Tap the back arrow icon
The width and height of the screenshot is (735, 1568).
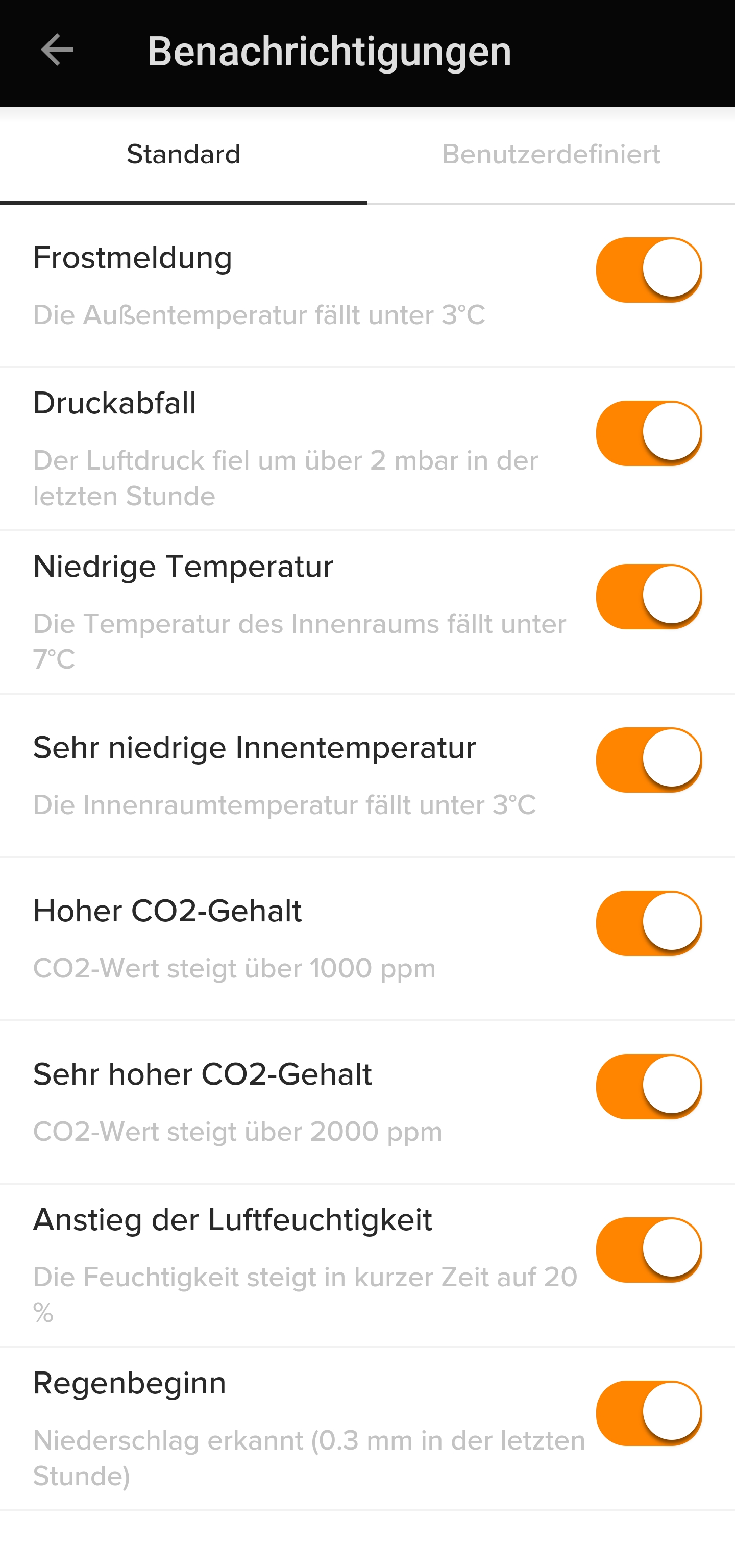56,51
